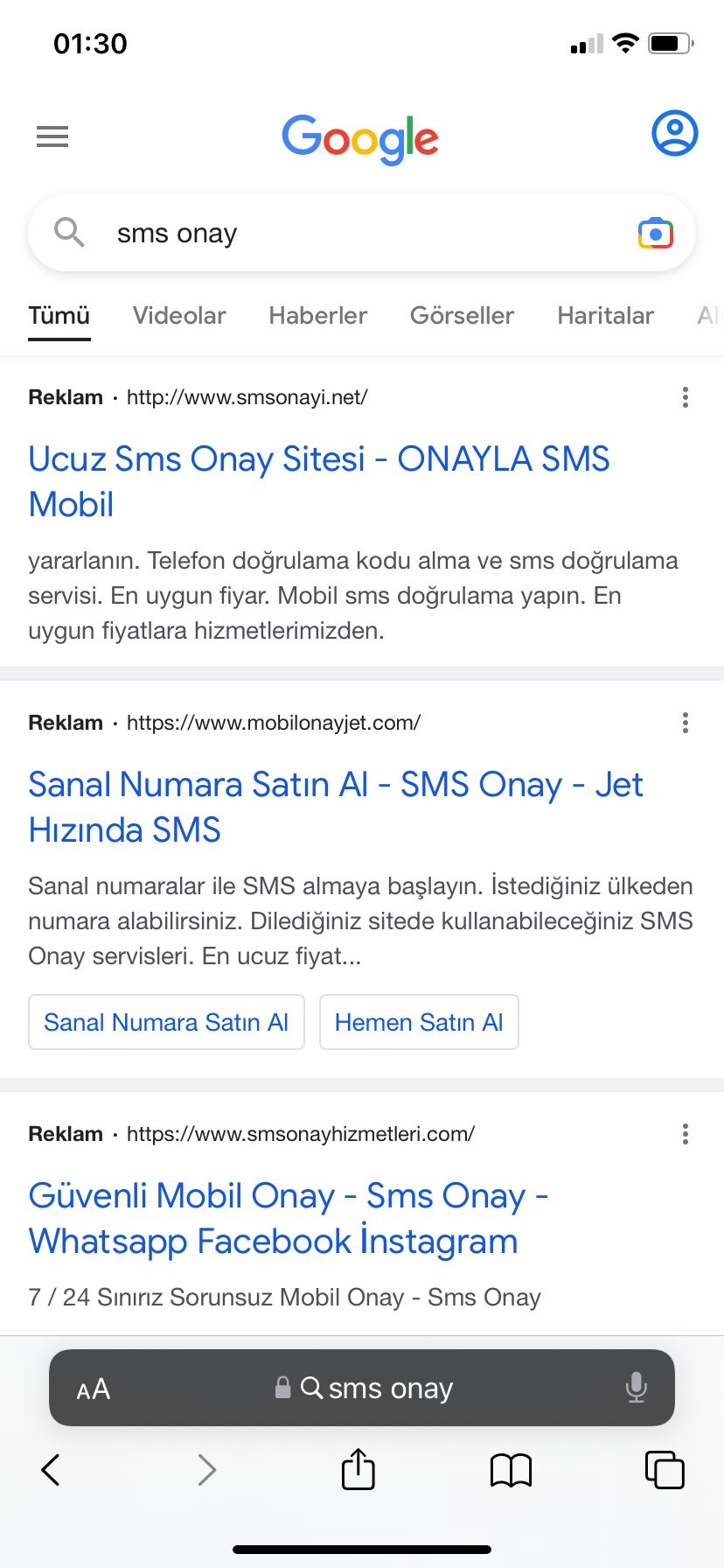Viewport: 724px width, 1568px height.
Task: Open the Safari share sheet
Action: coord(359,1469)
